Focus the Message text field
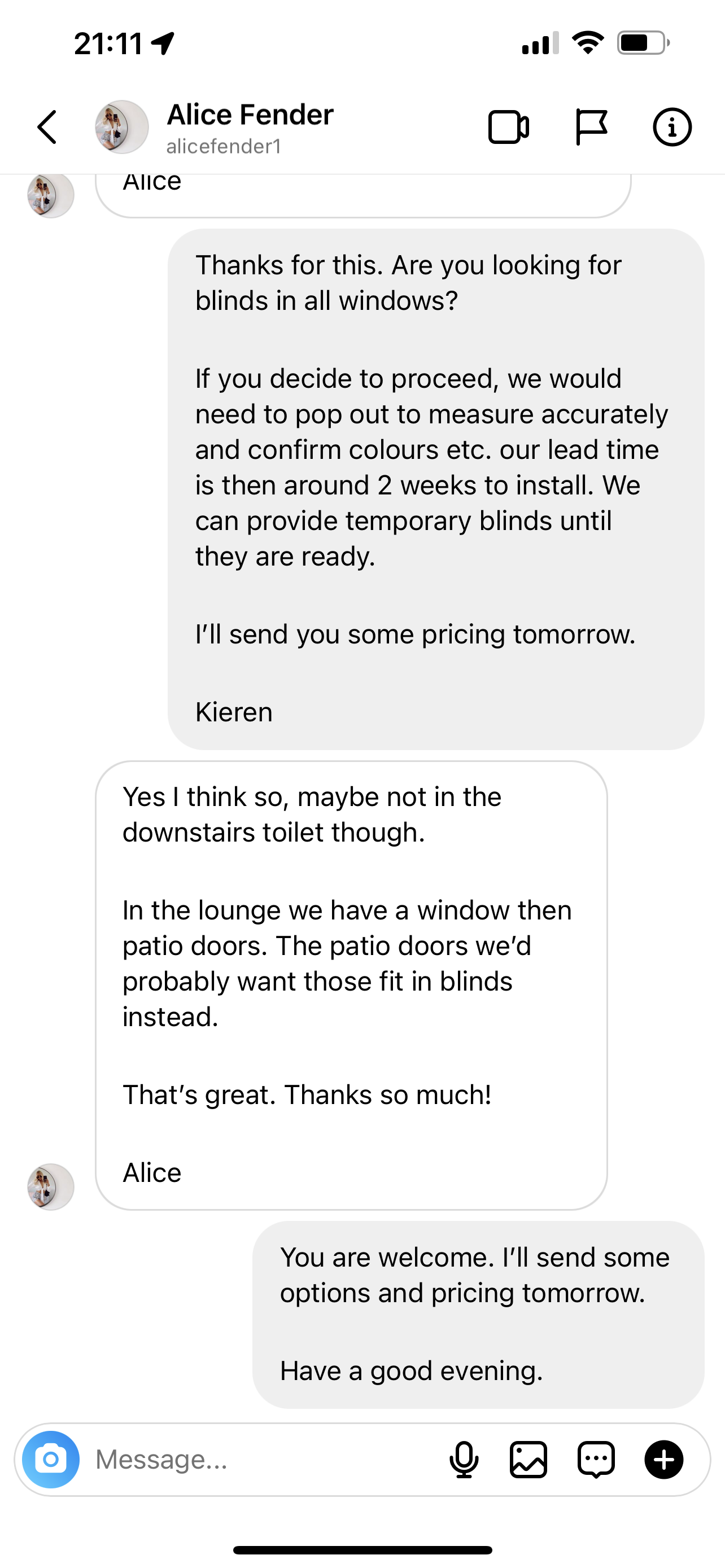Image resolution: width=725 pixels, height=1568 pixels. pyautogui.click(x=262, y=1459)
